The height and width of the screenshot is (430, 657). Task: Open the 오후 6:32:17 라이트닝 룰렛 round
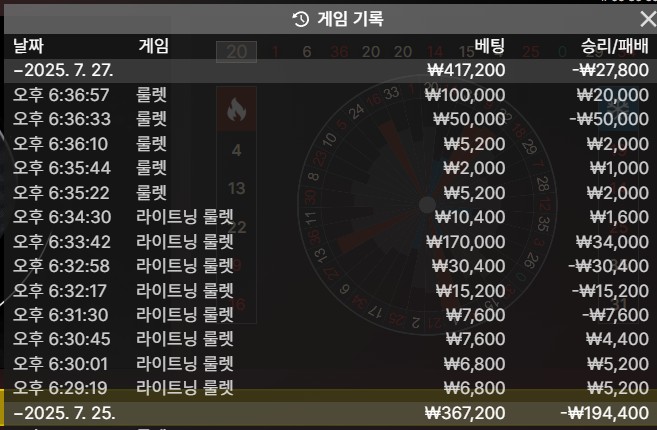(x=328, y=290)
